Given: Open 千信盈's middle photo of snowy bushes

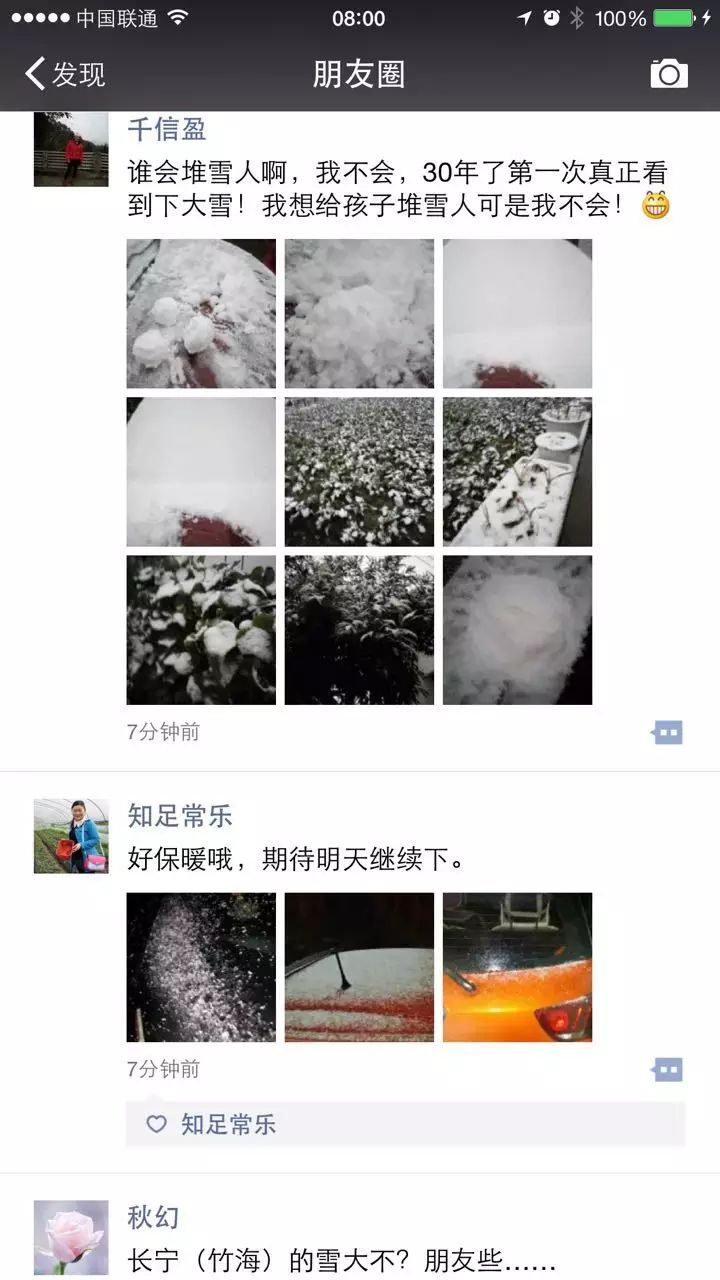Looking at the screenshot, I should point(359,472).
